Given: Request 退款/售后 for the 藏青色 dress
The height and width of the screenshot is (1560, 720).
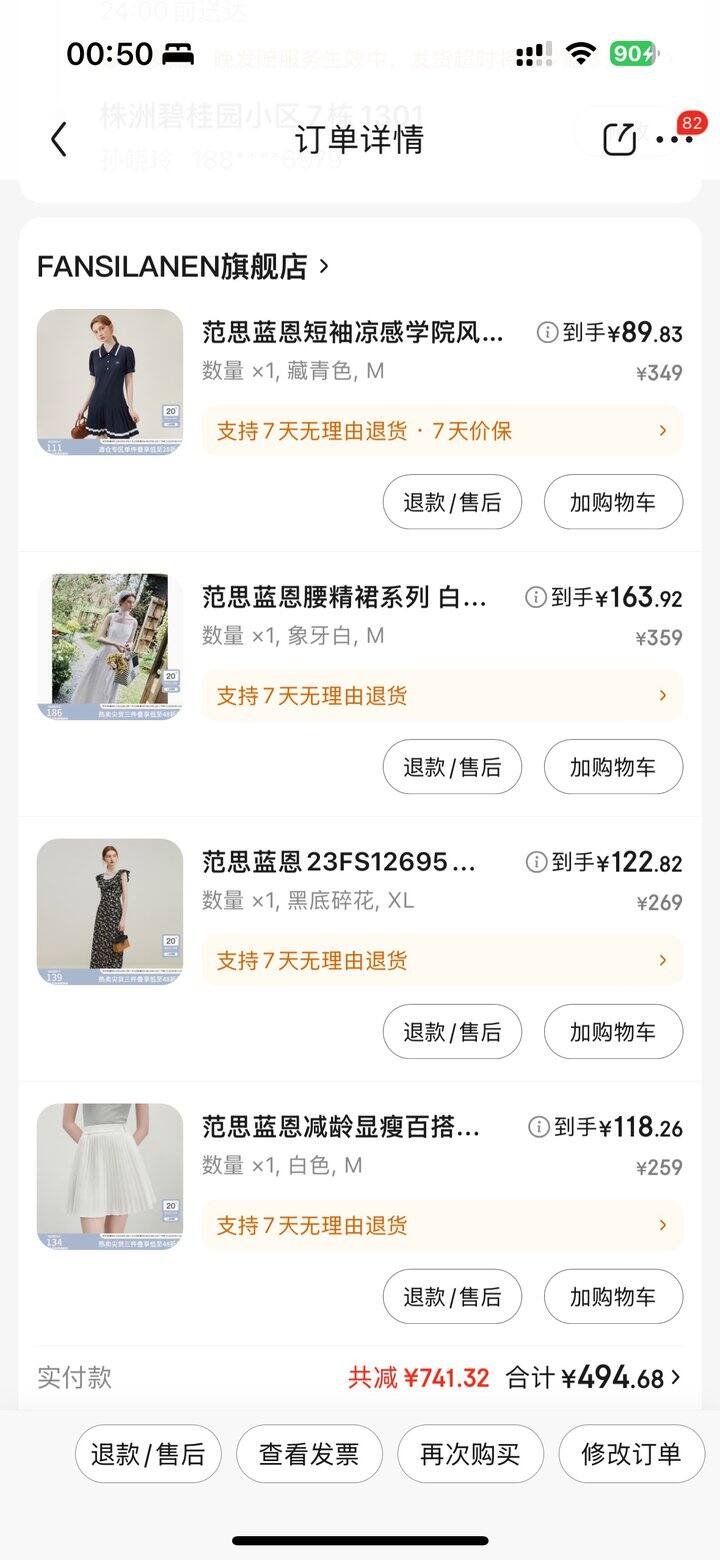Looking at the screenshot, I should 452,502.
